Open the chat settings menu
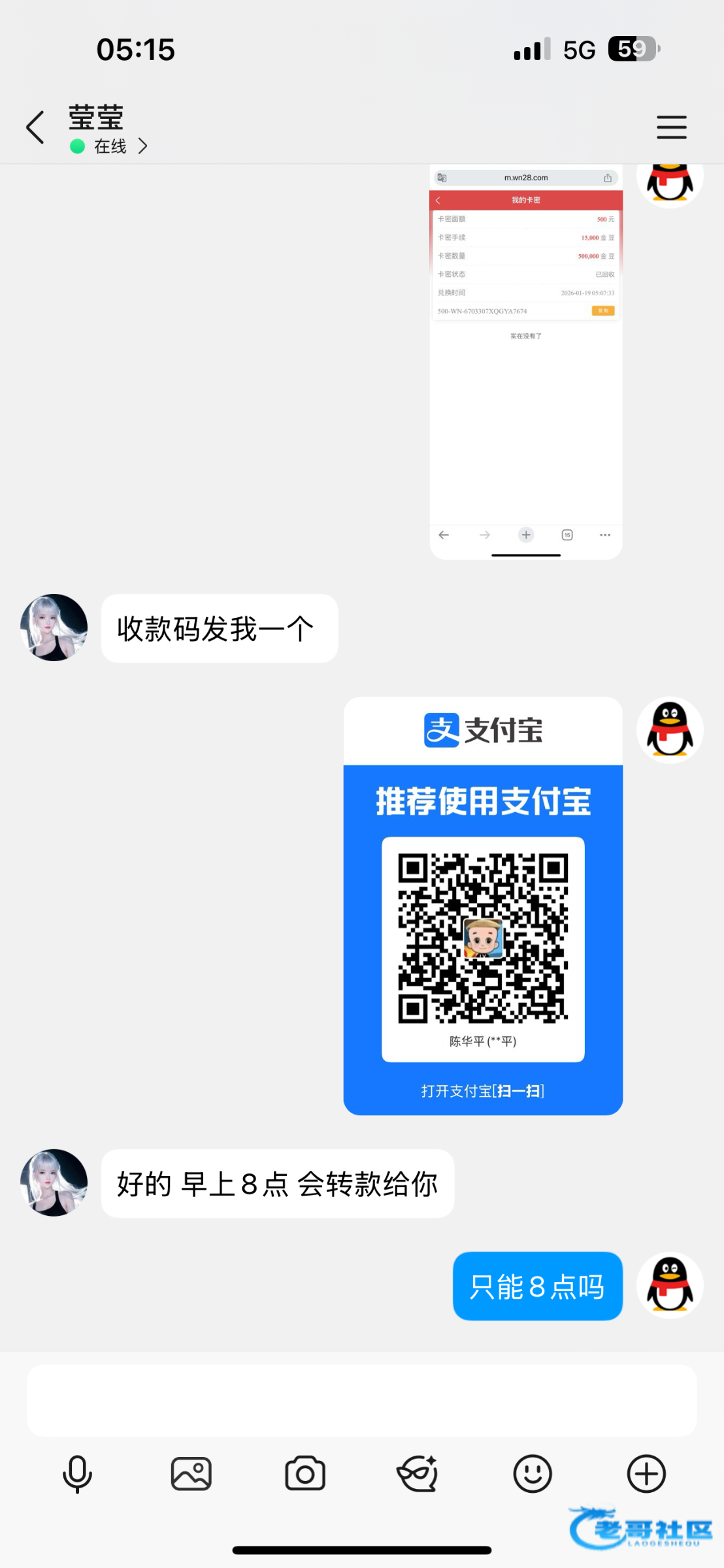Image resolution: width=724 pixels, height=1568 pixels. click(x=671, y=127)
